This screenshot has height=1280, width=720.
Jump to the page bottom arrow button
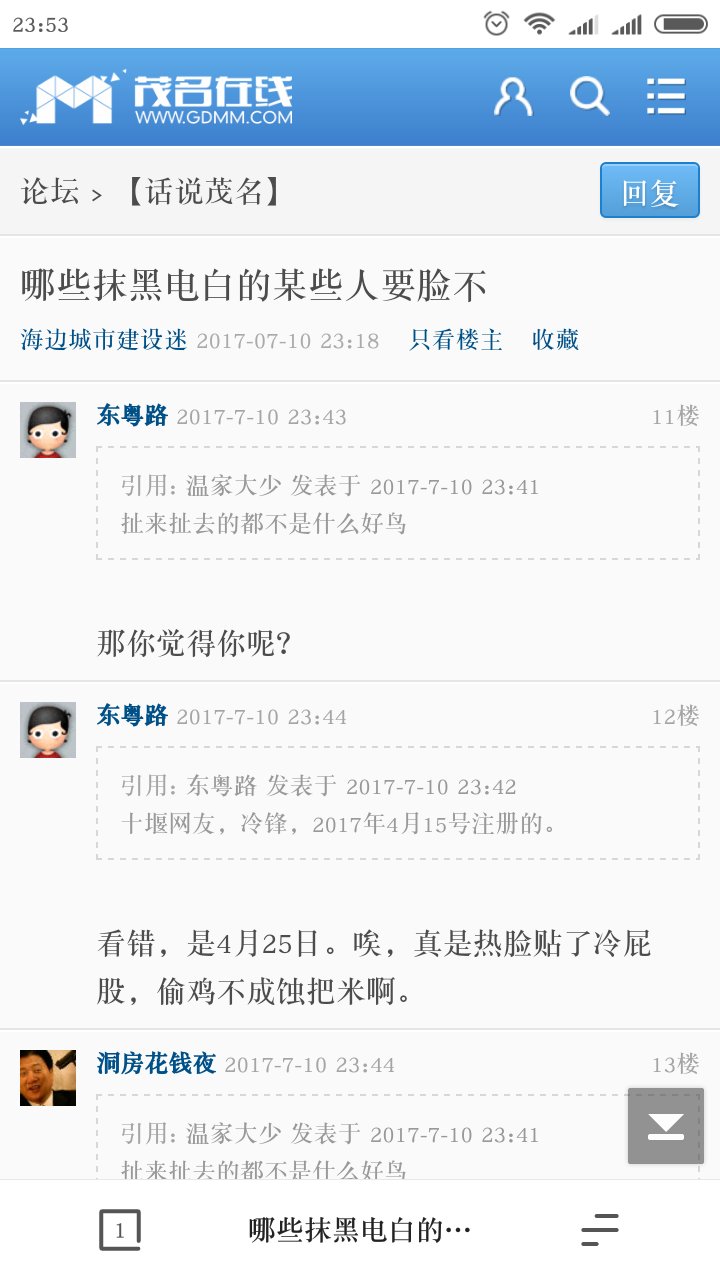pyautogui.click(x=665, y=1126)
